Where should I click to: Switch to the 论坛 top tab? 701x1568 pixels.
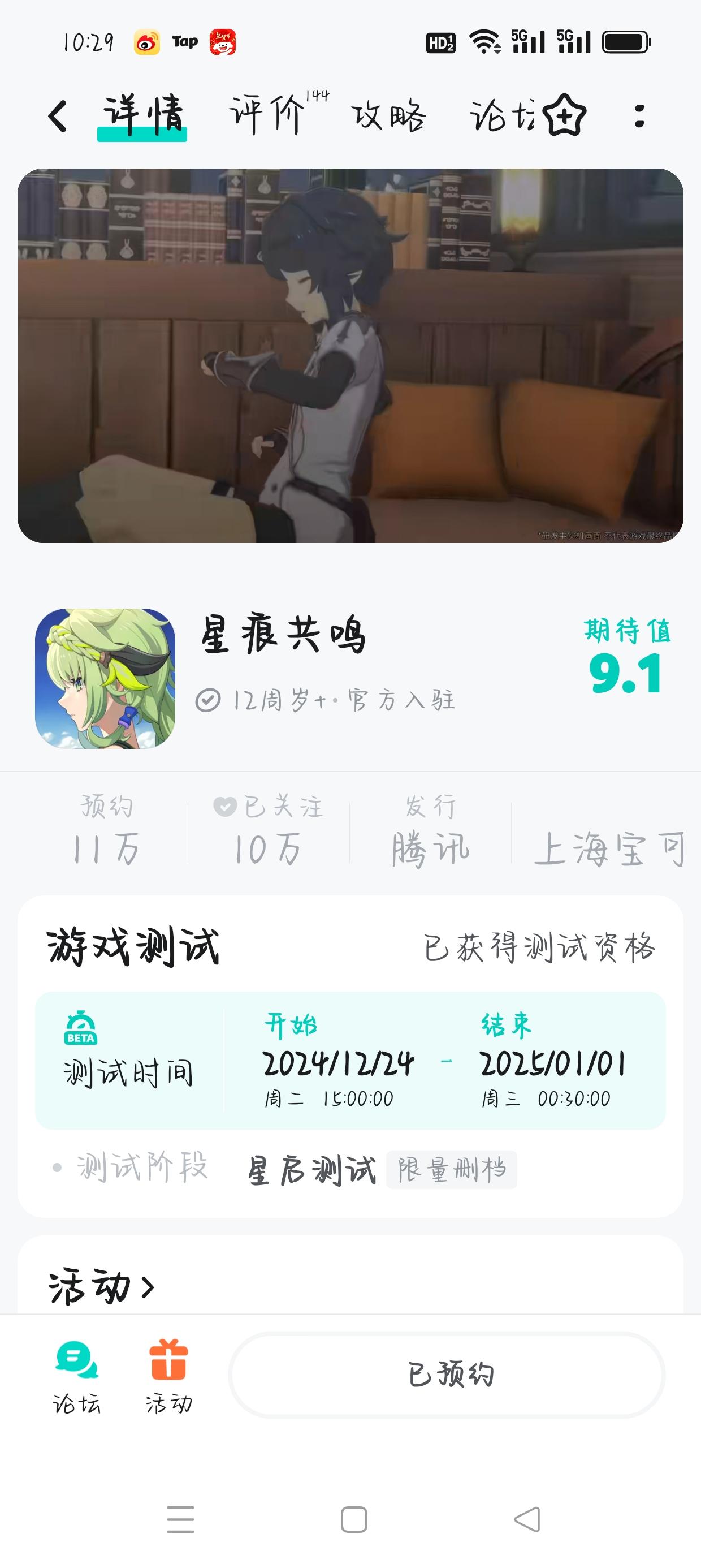coord(501,115)
